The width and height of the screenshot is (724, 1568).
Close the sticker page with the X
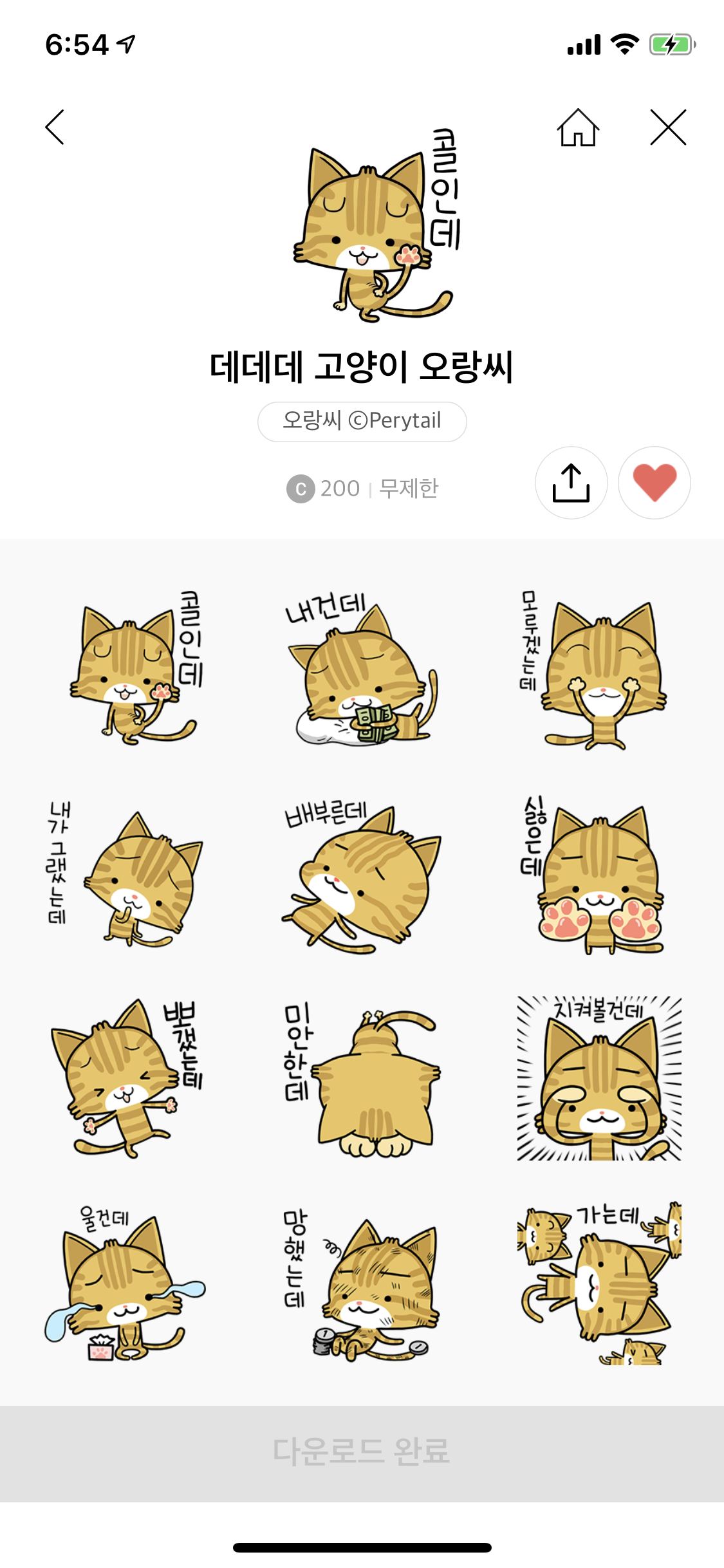668,127
